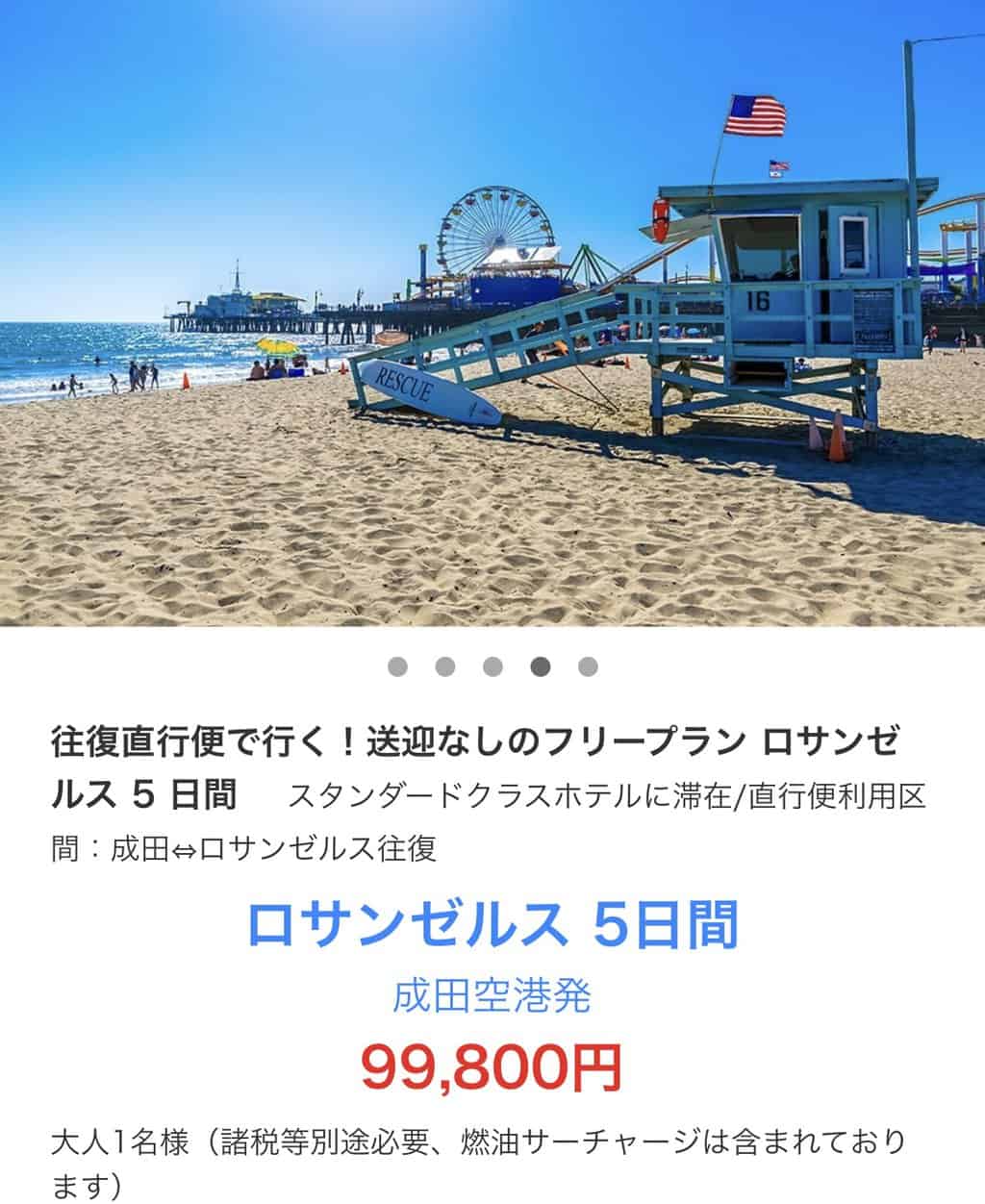Jump to the first carousel page dot

397,666
